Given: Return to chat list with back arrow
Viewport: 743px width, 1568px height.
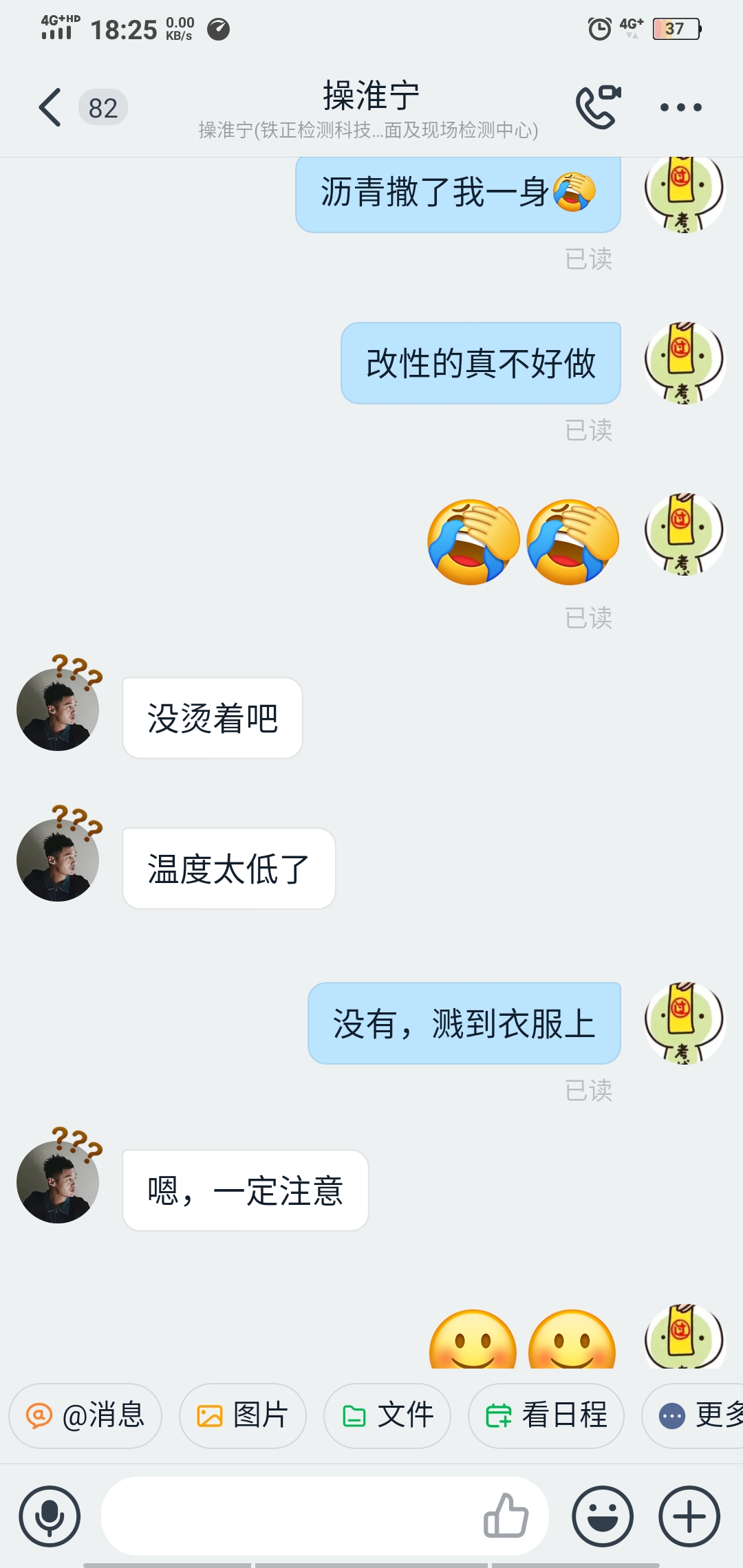Looking at the screenshot, I should click(x=48, y=107).
